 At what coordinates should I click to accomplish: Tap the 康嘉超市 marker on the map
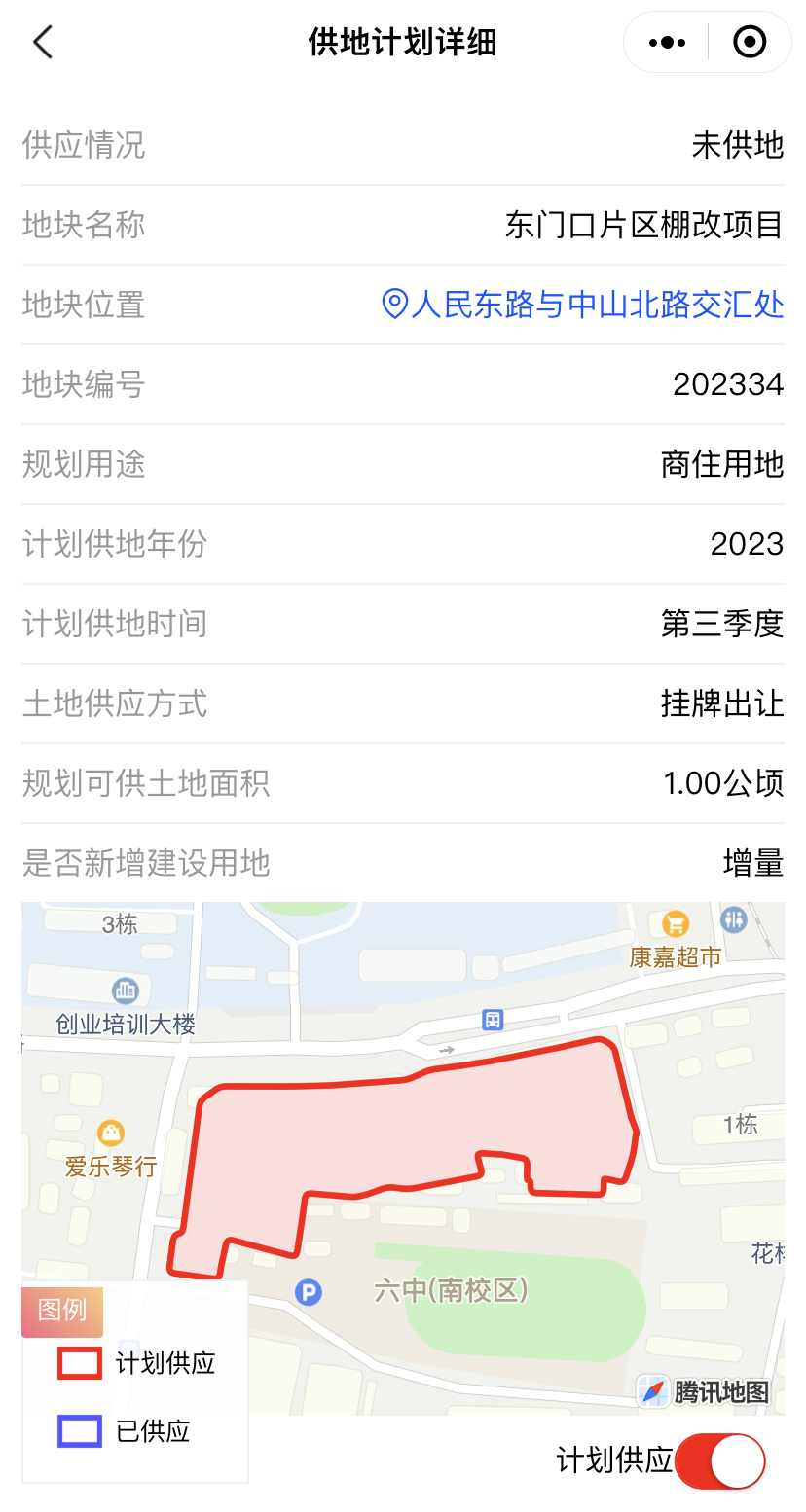(x=675, y=924)
